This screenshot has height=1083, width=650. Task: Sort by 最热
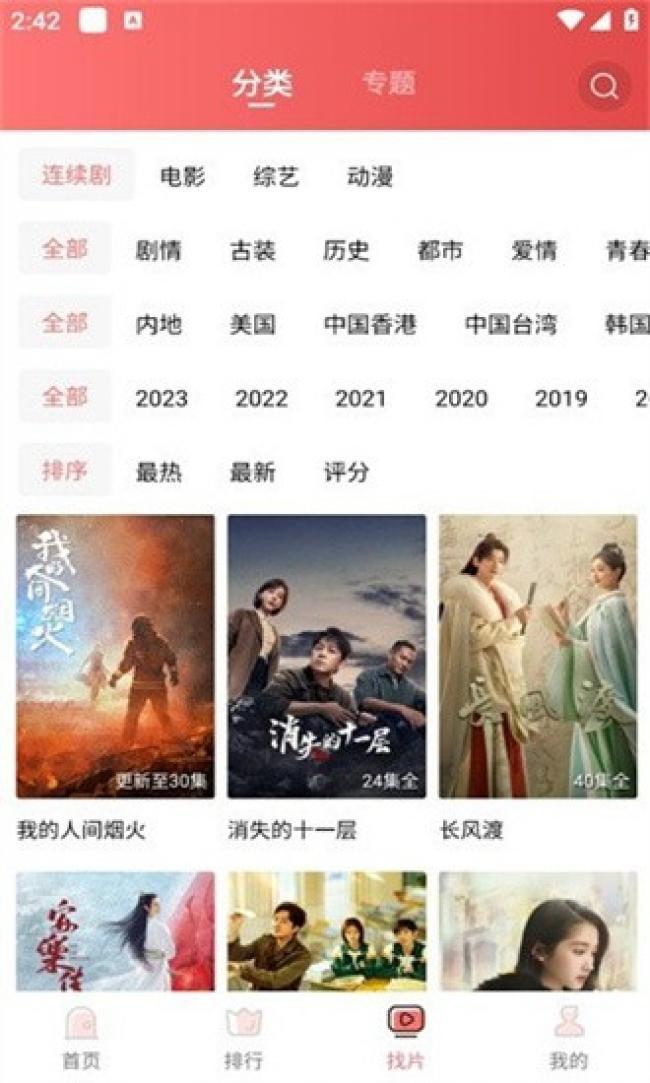click(159, 472)
